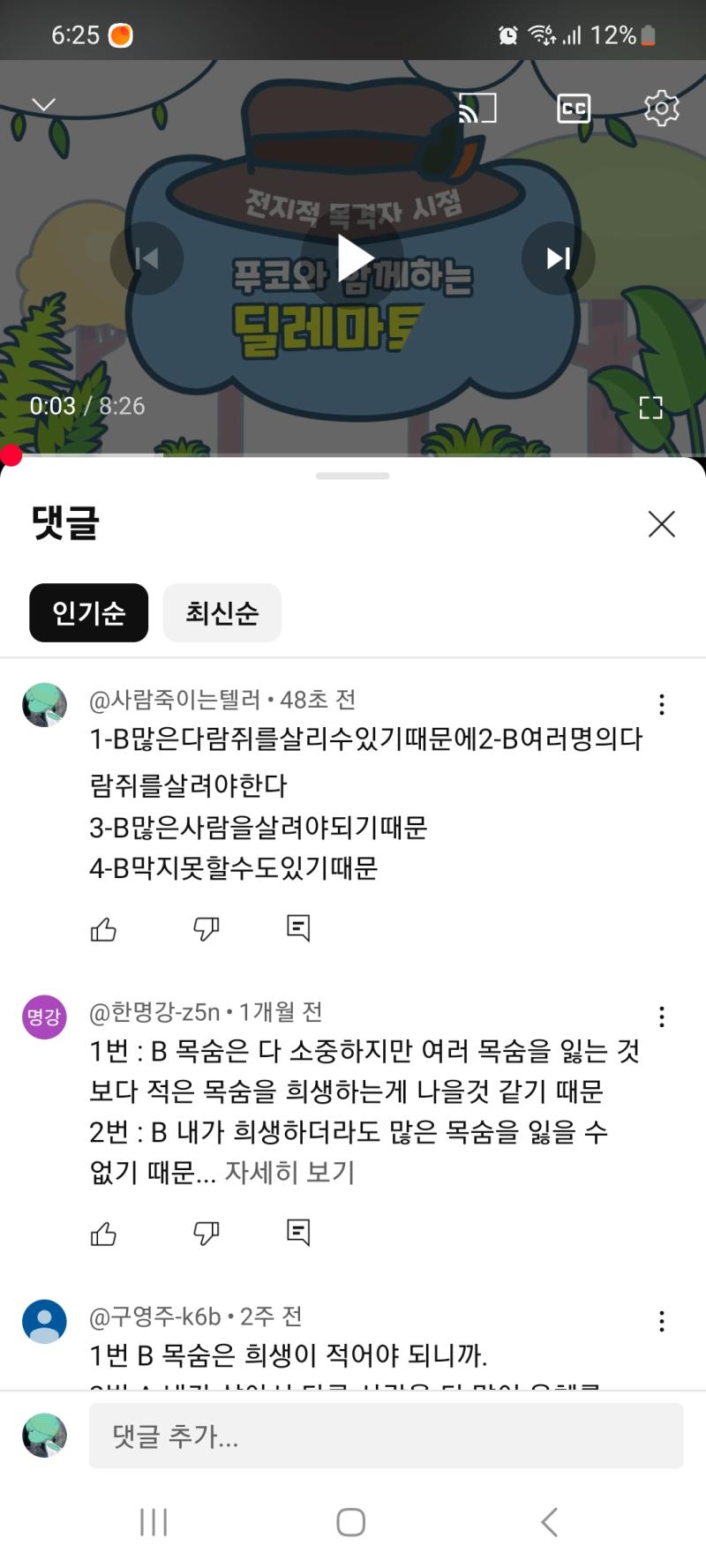Toggle closed captions
The height and width of the screenshot is (1568, 706).
(x=574, y=109)
